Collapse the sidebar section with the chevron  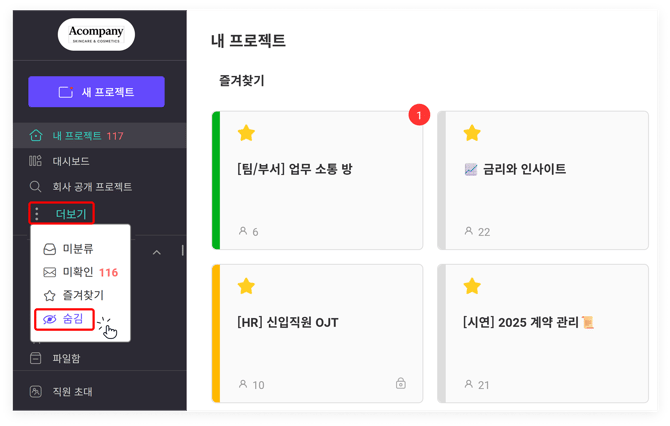[157, 253]
